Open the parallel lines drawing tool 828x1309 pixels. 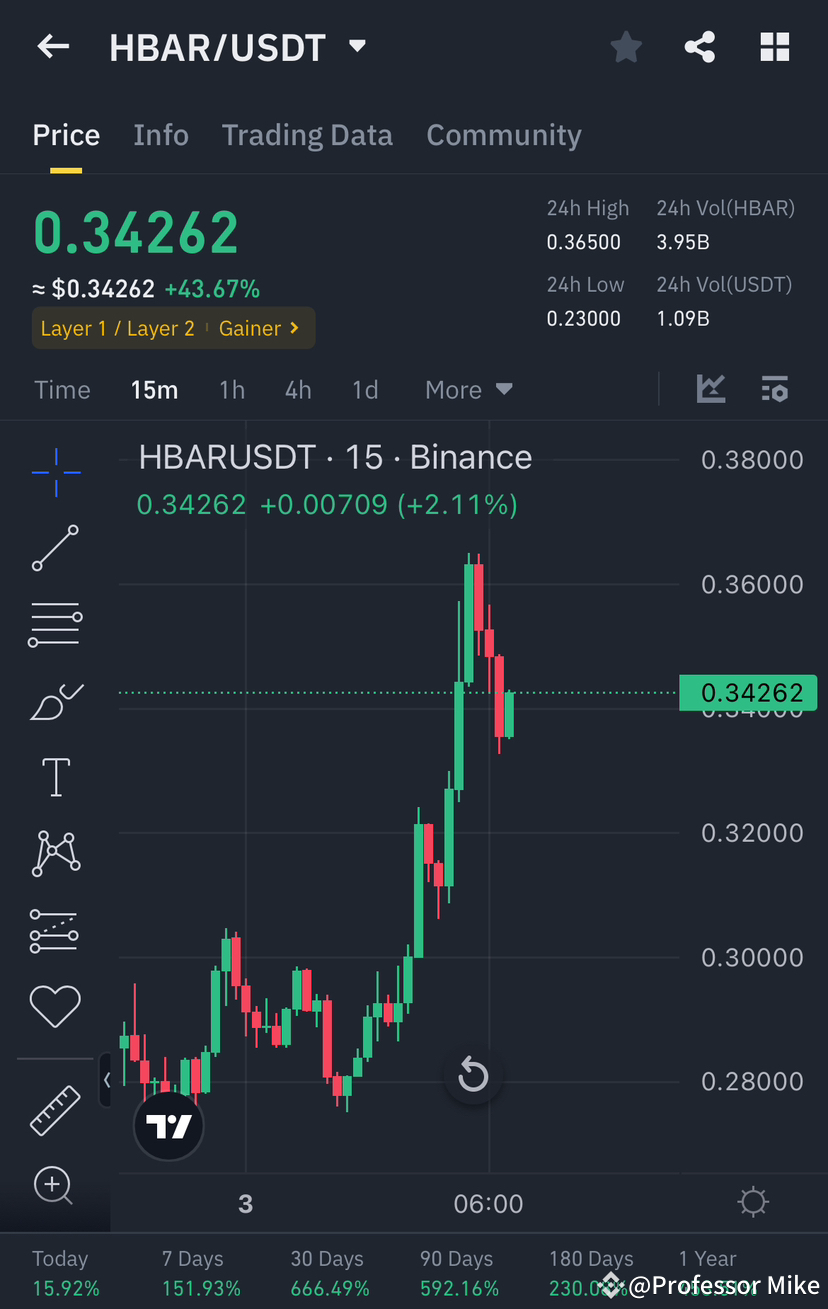point(55,624)
